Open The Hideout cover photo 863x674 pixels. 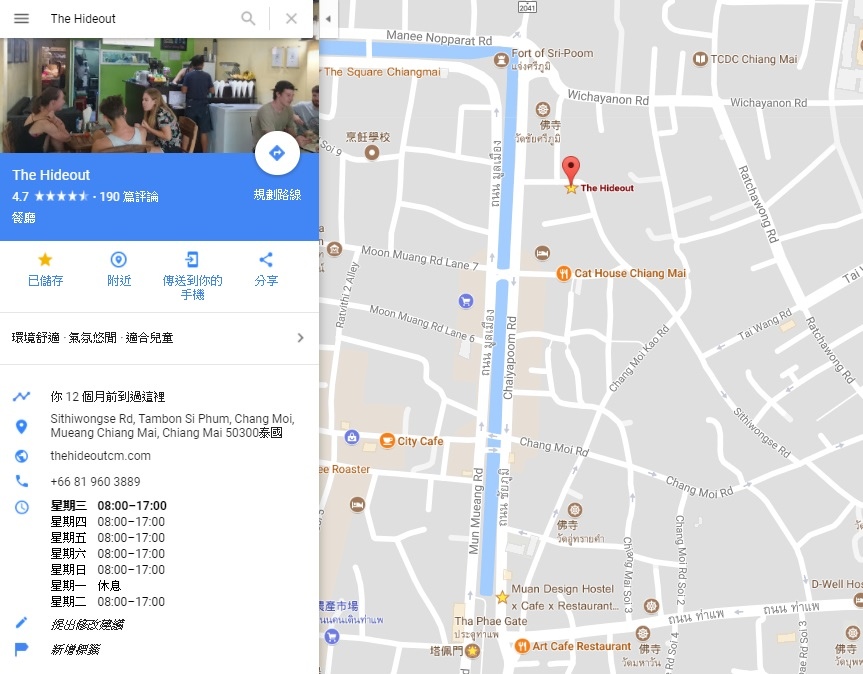[159, 95]
